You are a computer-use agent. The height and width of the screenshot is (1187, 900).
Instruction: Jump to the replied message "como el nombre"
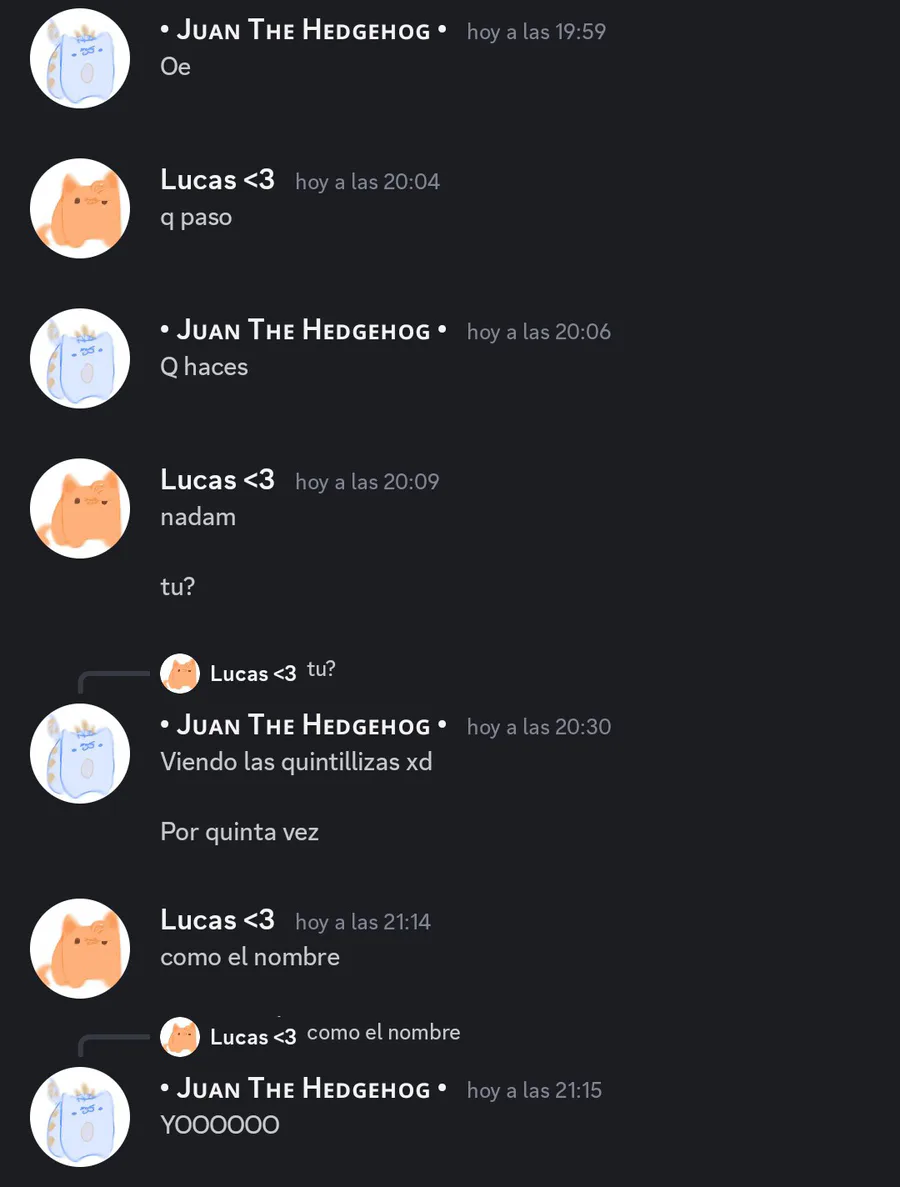(383, 1033)
